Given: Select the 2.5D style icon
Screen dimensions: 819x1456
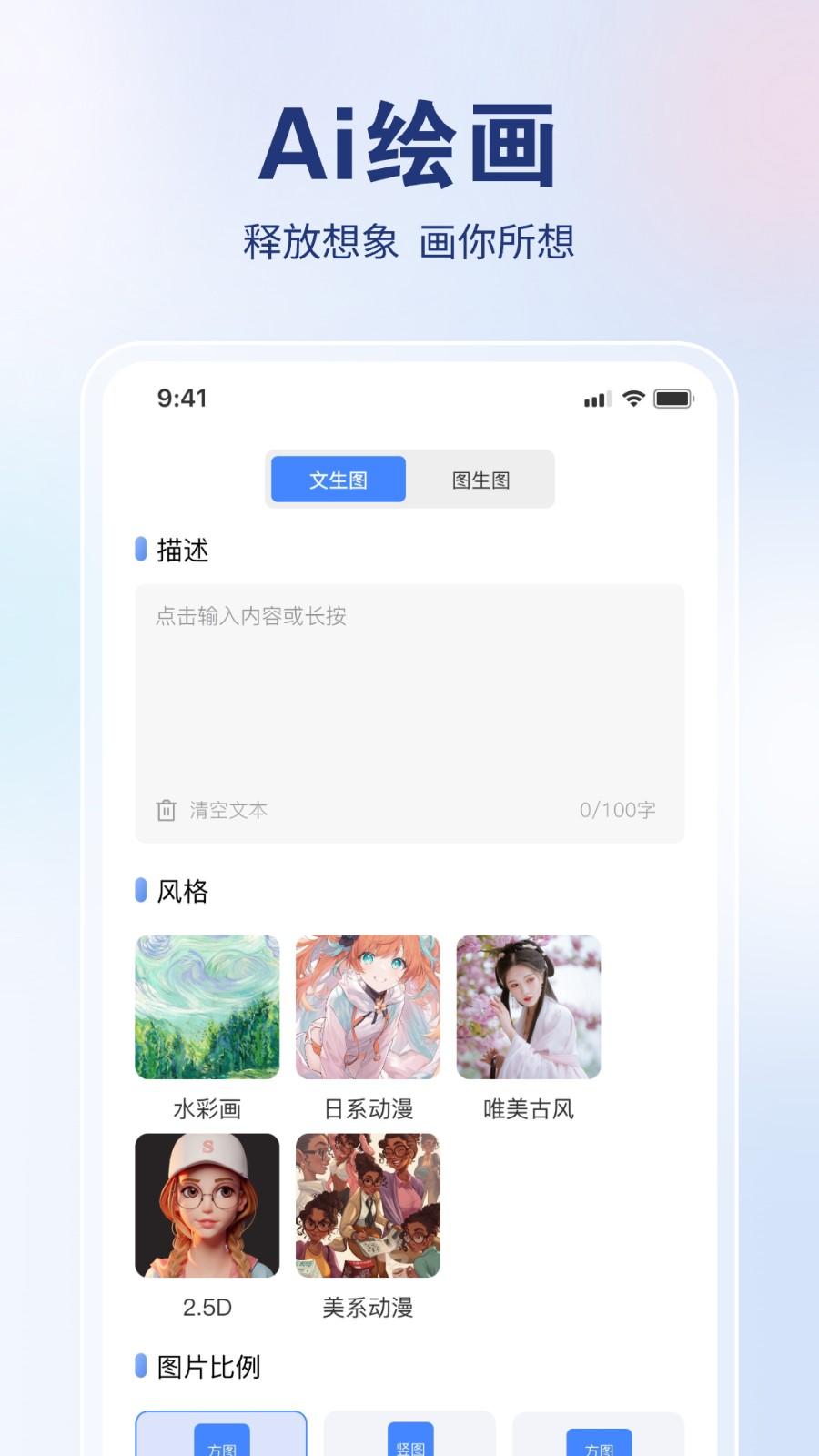Looking at the screenshot, I should pyautogui.click(x=207, y=1205).
